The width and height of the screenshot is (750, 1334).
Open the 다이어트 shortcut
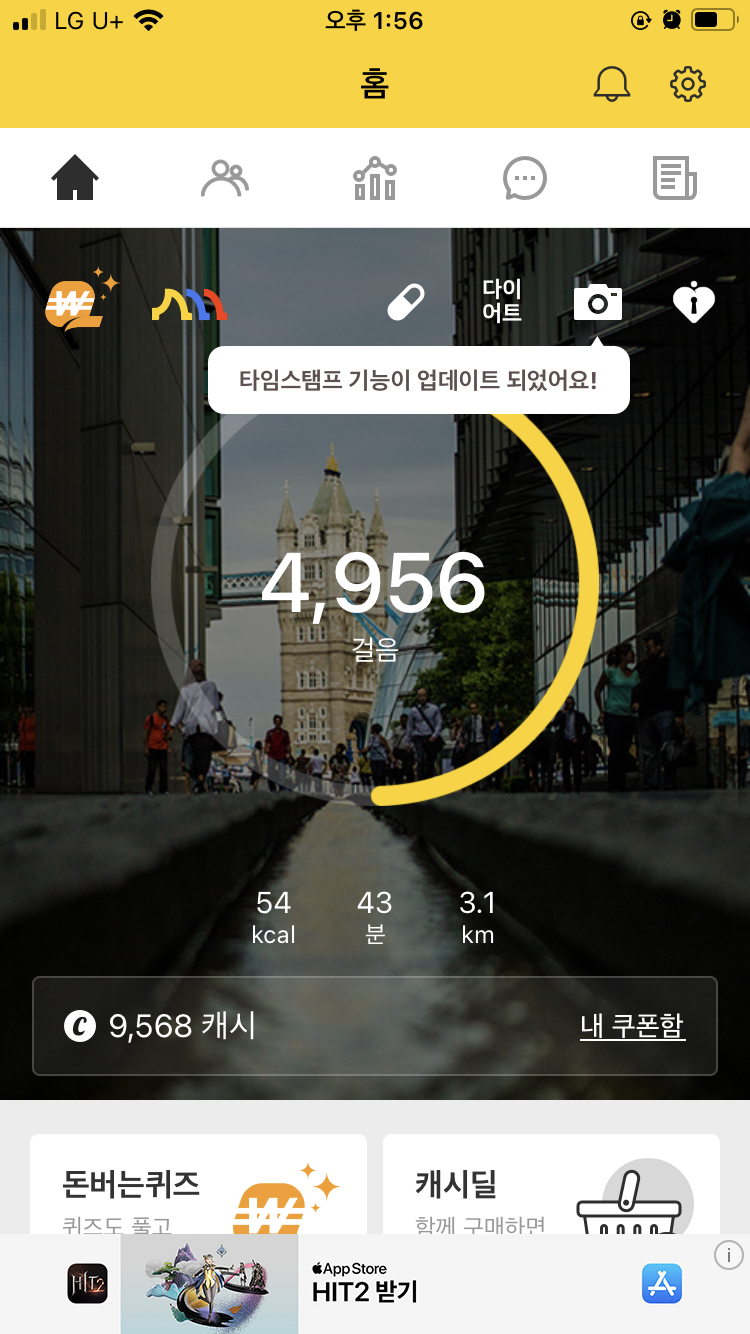[x=502, y=301]
